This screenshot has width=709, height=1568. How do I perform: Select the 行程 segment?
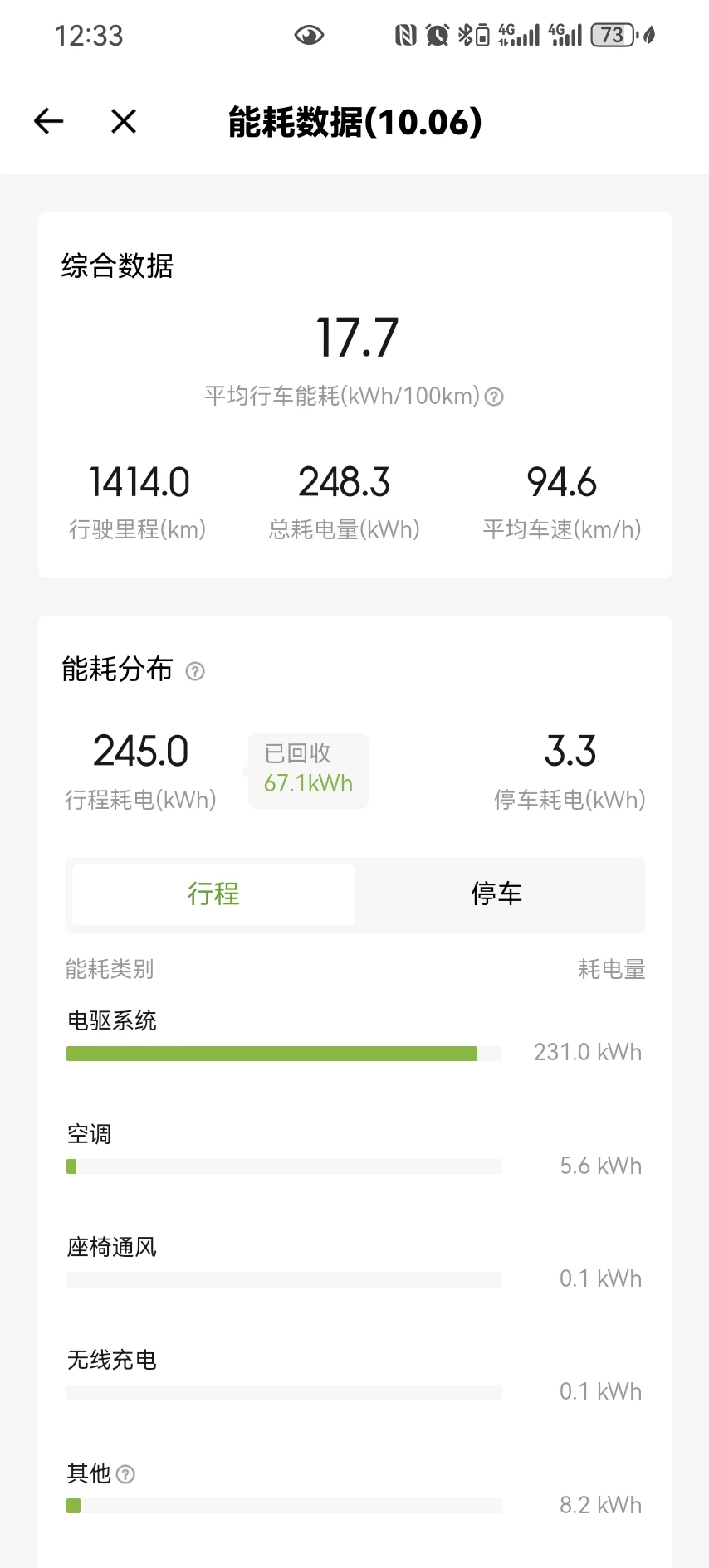point(214,894)
